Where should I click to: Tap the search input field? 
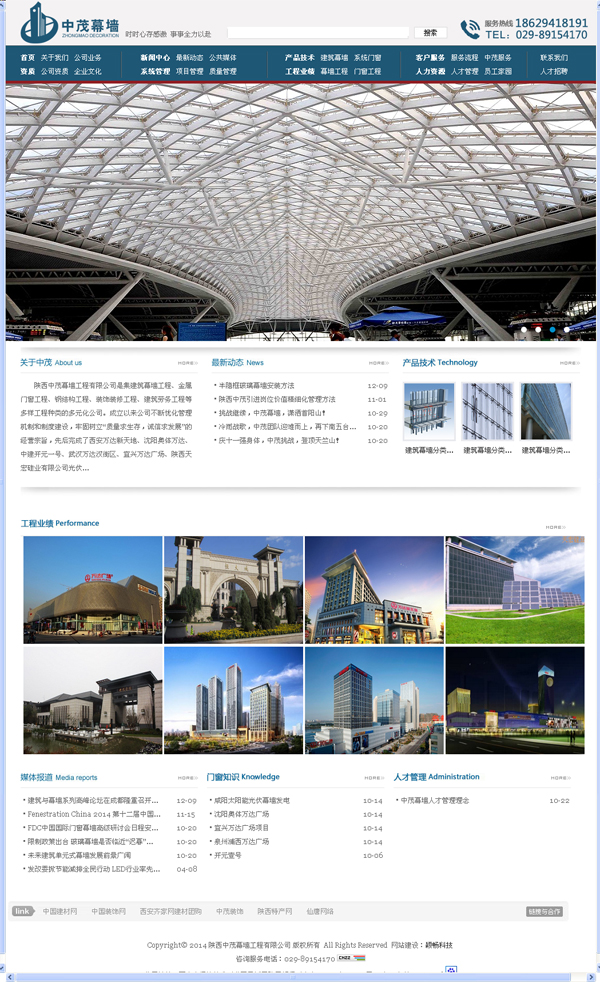pos(318,32)
